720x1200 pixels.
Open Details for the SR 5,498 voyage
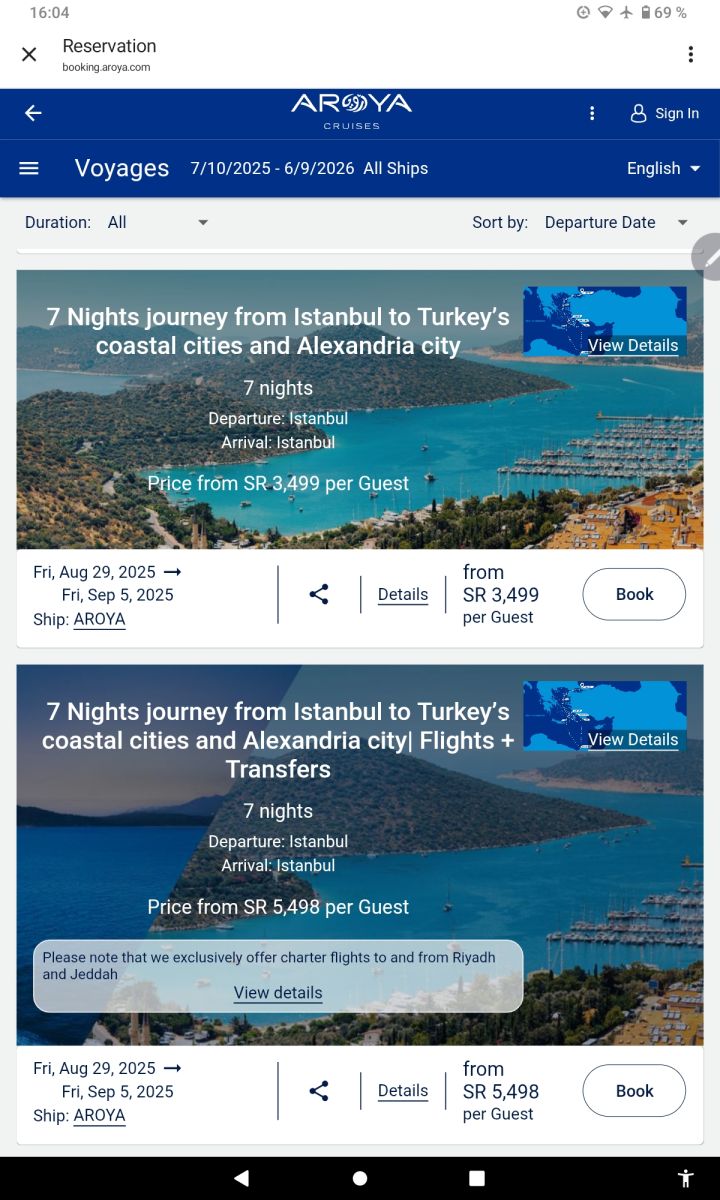[x=403, y=1091]
